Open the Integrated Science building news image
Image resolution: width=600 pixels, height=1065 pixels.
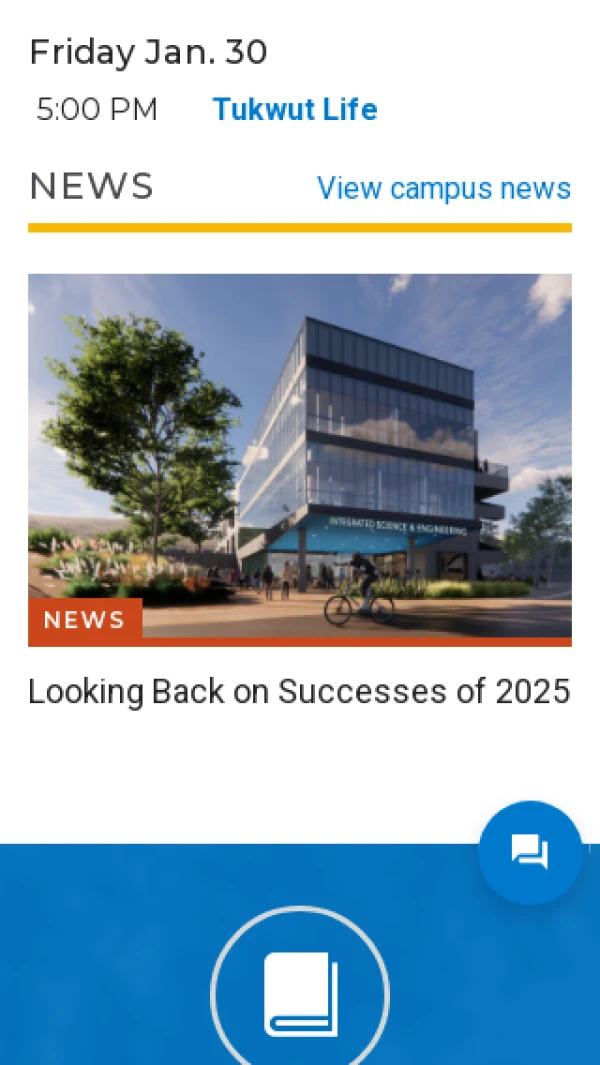300,460
